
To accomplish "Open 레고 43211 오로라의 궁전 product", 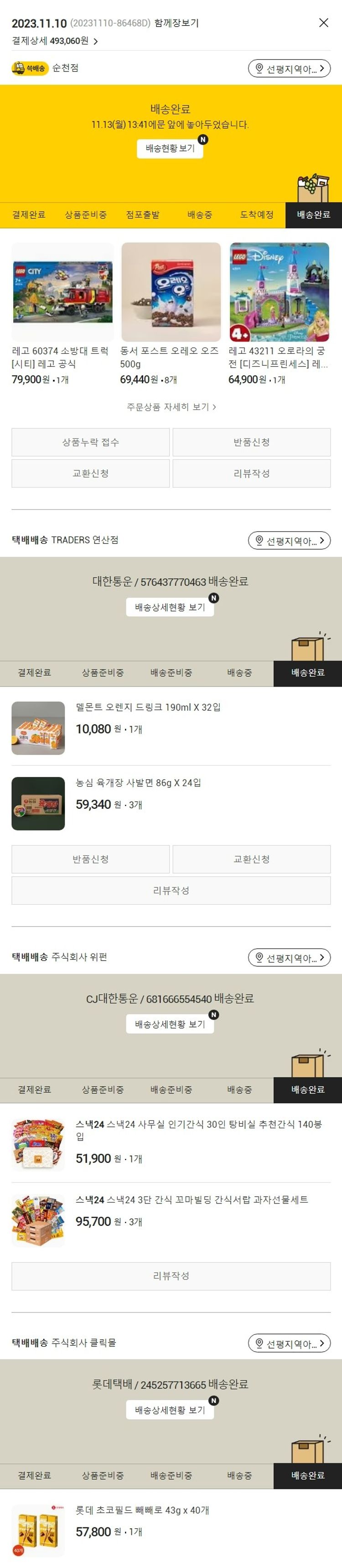I will tap(280, 292).
